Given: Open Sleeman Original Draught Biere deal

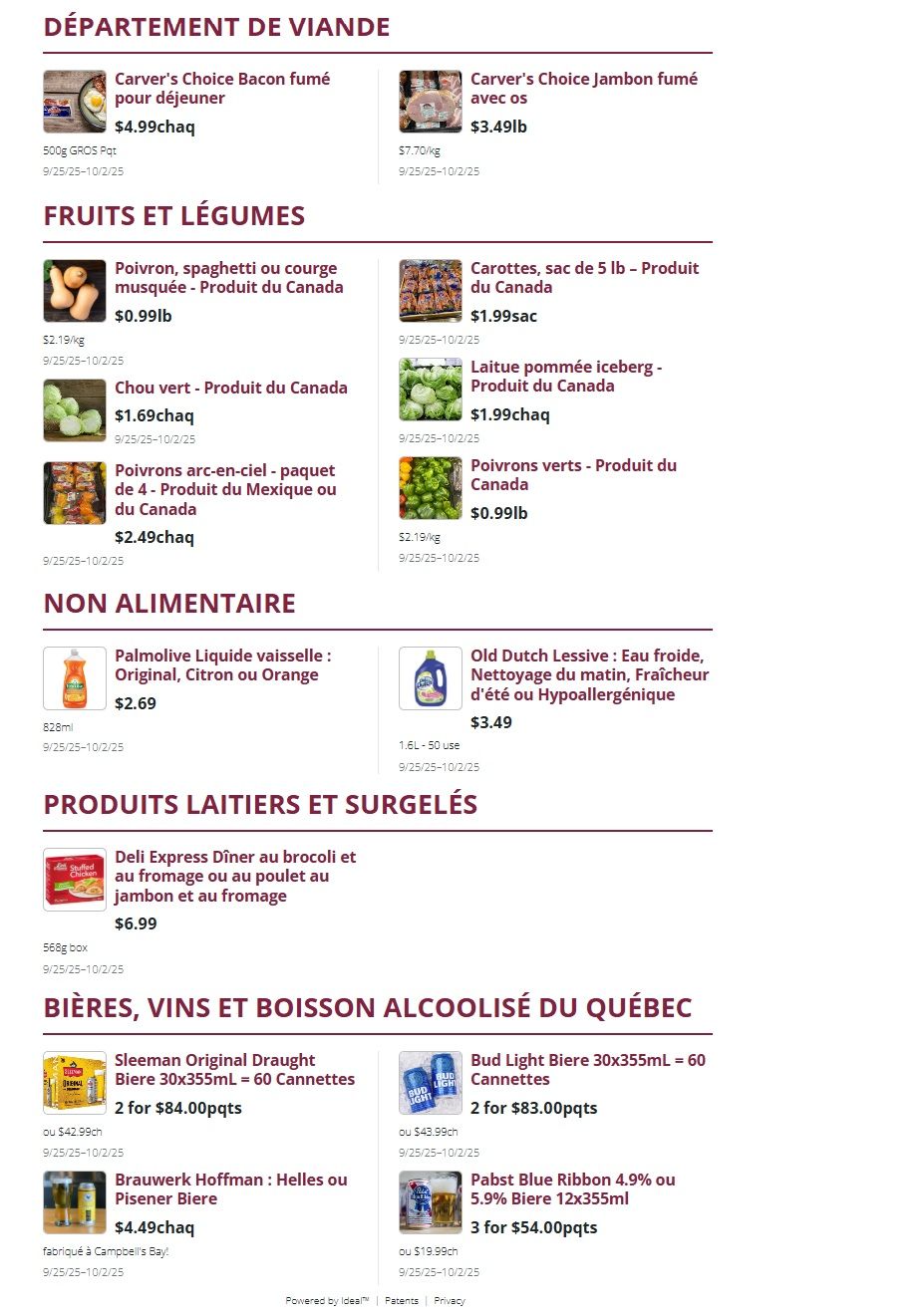Looking at the screenshot, I should 234,1070.
